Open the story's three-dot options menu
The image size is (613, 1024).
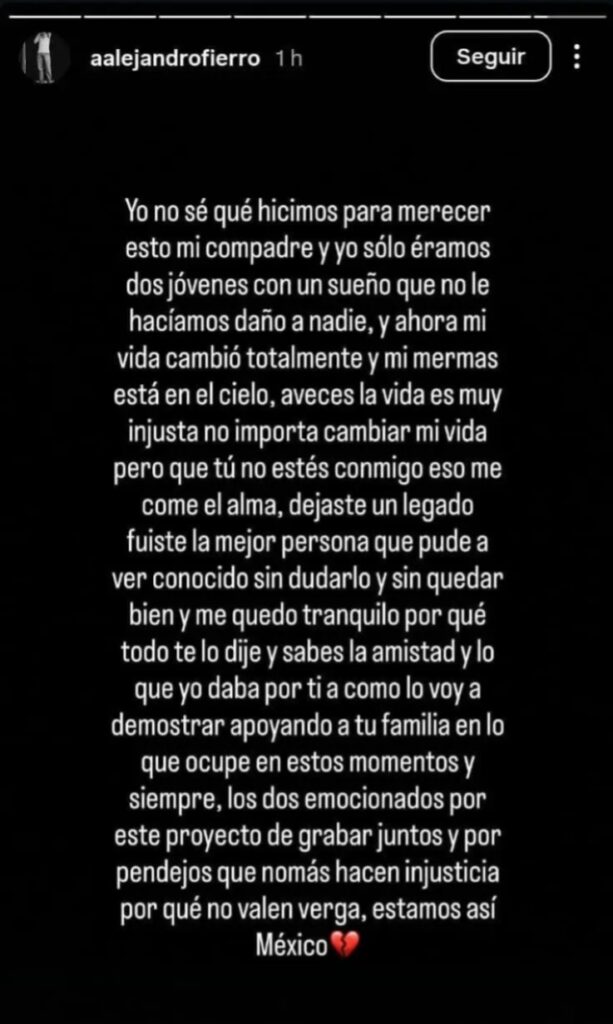click(576, 57)
